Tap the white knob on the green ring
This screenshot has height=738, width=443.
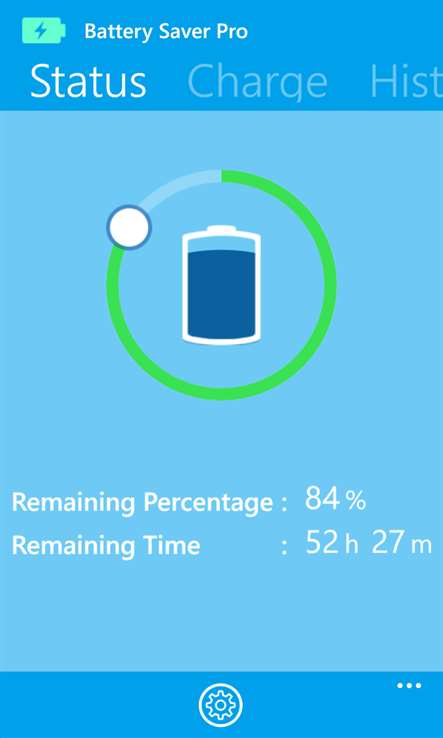pyautogui.click(x=129, y=227)
